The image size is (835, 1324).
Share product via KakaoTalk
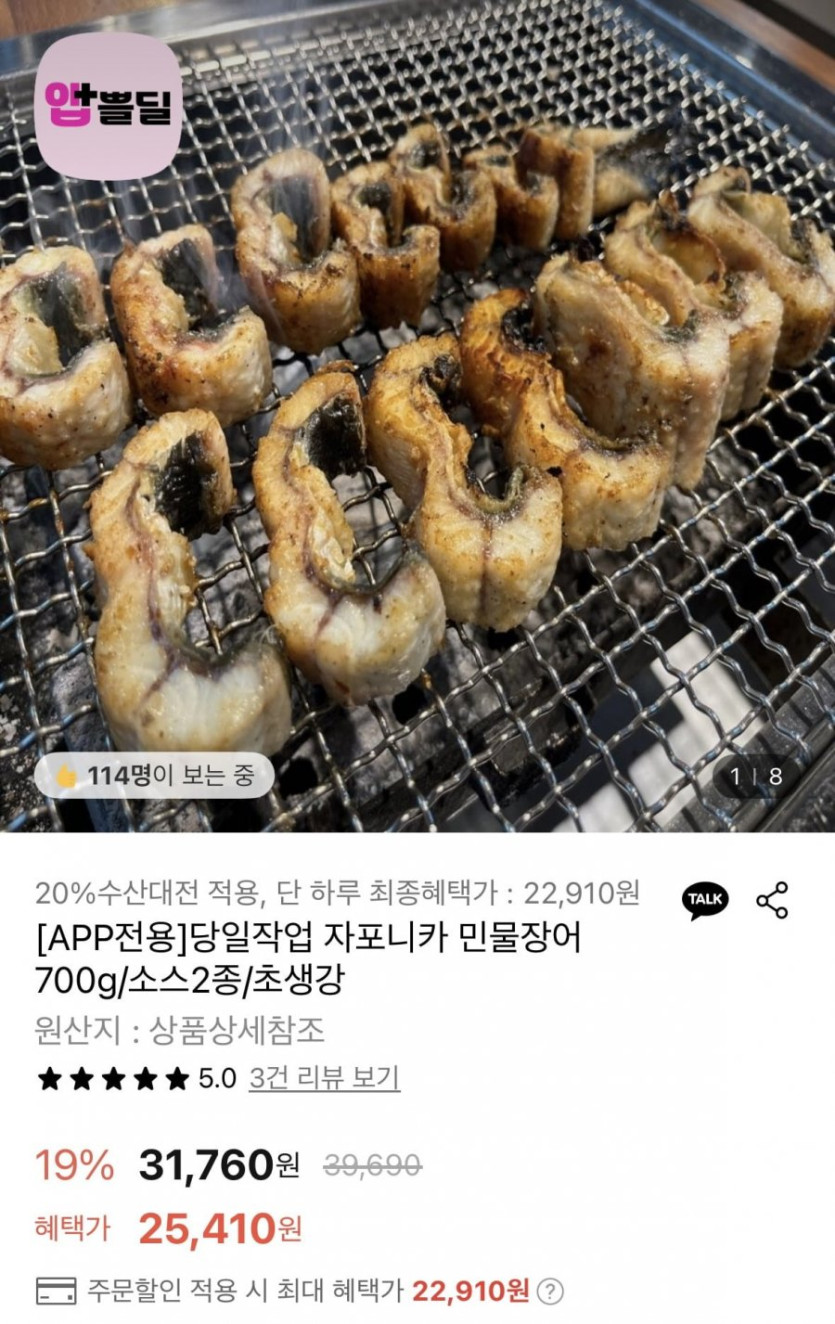coord(705,901)
